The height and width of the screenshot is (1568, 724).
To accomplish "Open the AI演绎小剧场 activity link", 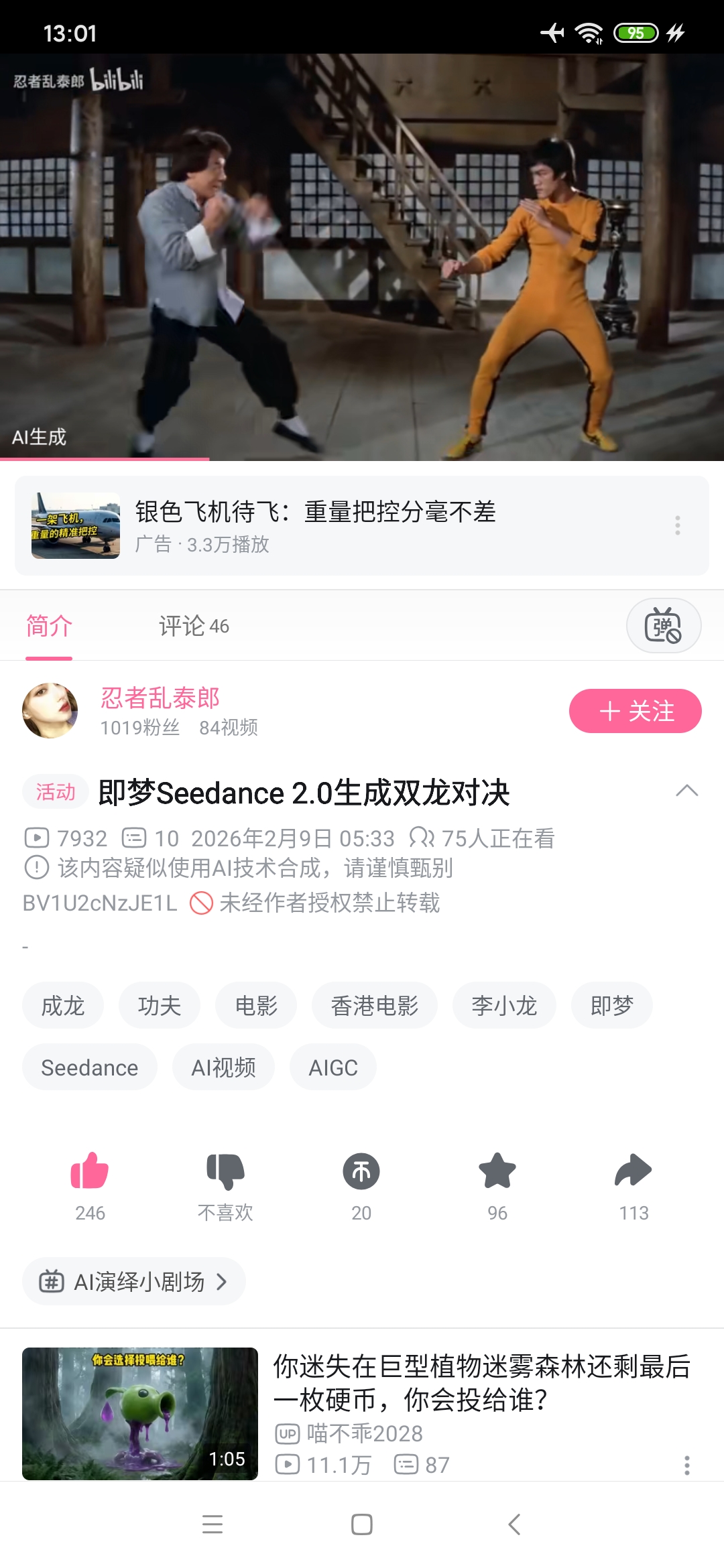I will pyautogui.click(x=134, y=1281).
